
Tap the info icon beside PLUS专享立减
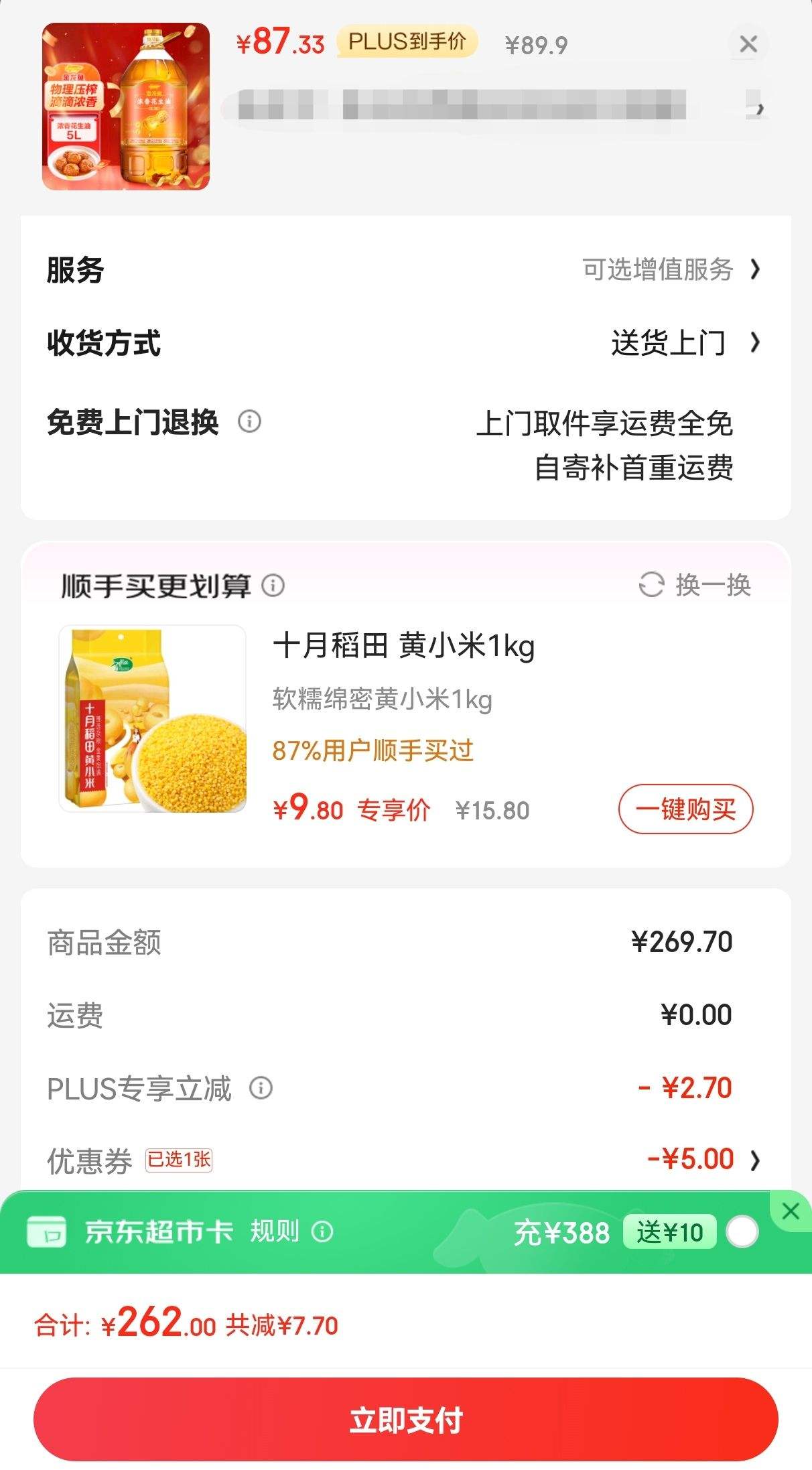261,1087
